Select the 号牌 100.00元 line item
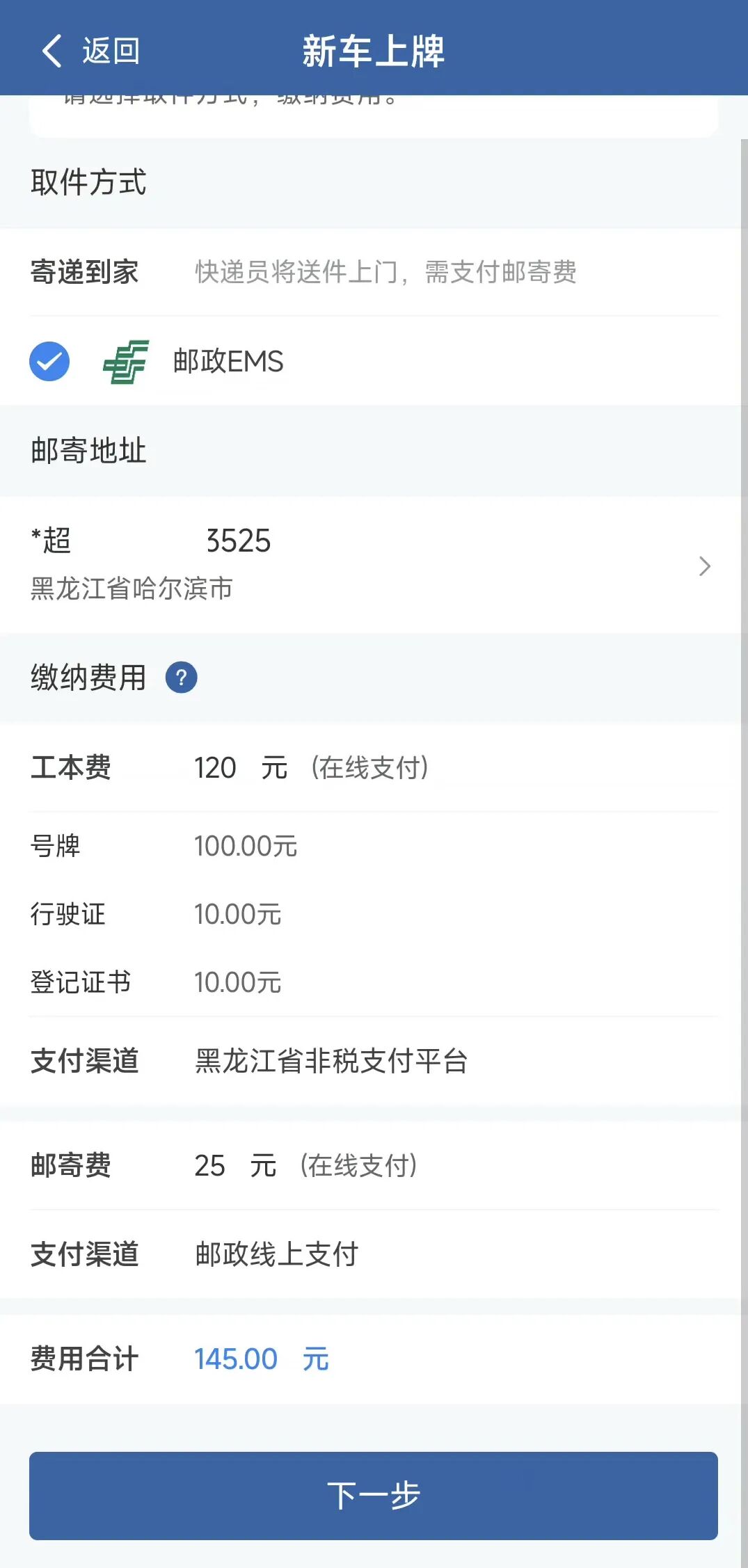This screenshot has height=1568, width=748. (246, 845)
